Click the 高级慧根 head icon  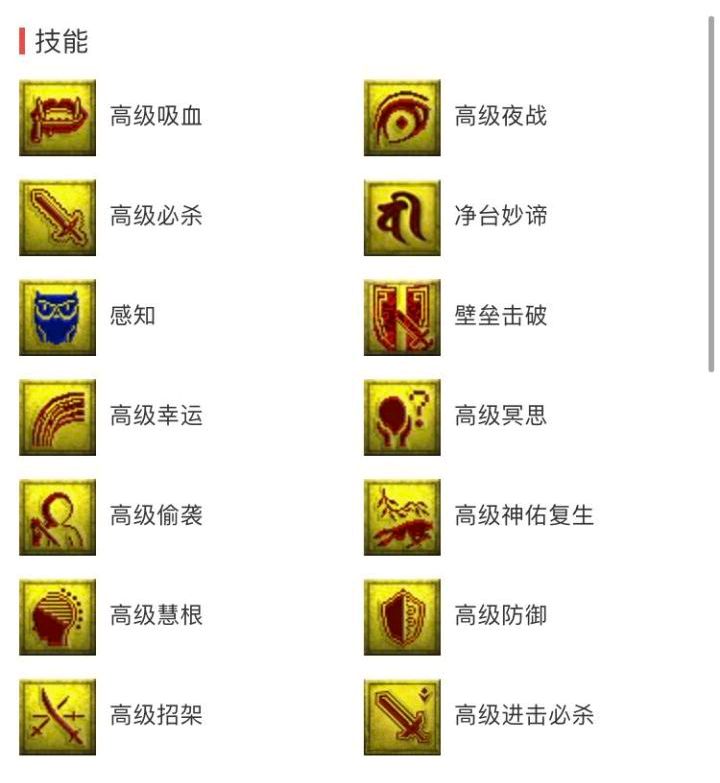tap(57, 617)
